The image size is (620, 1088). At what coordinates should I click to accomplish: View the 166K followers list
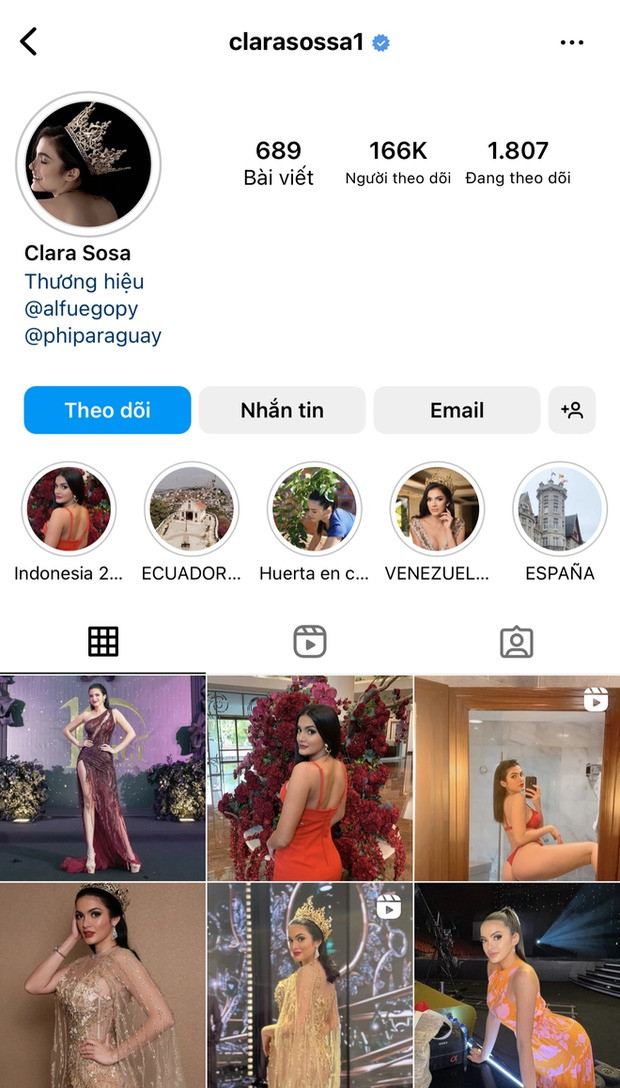click(398, 162)
